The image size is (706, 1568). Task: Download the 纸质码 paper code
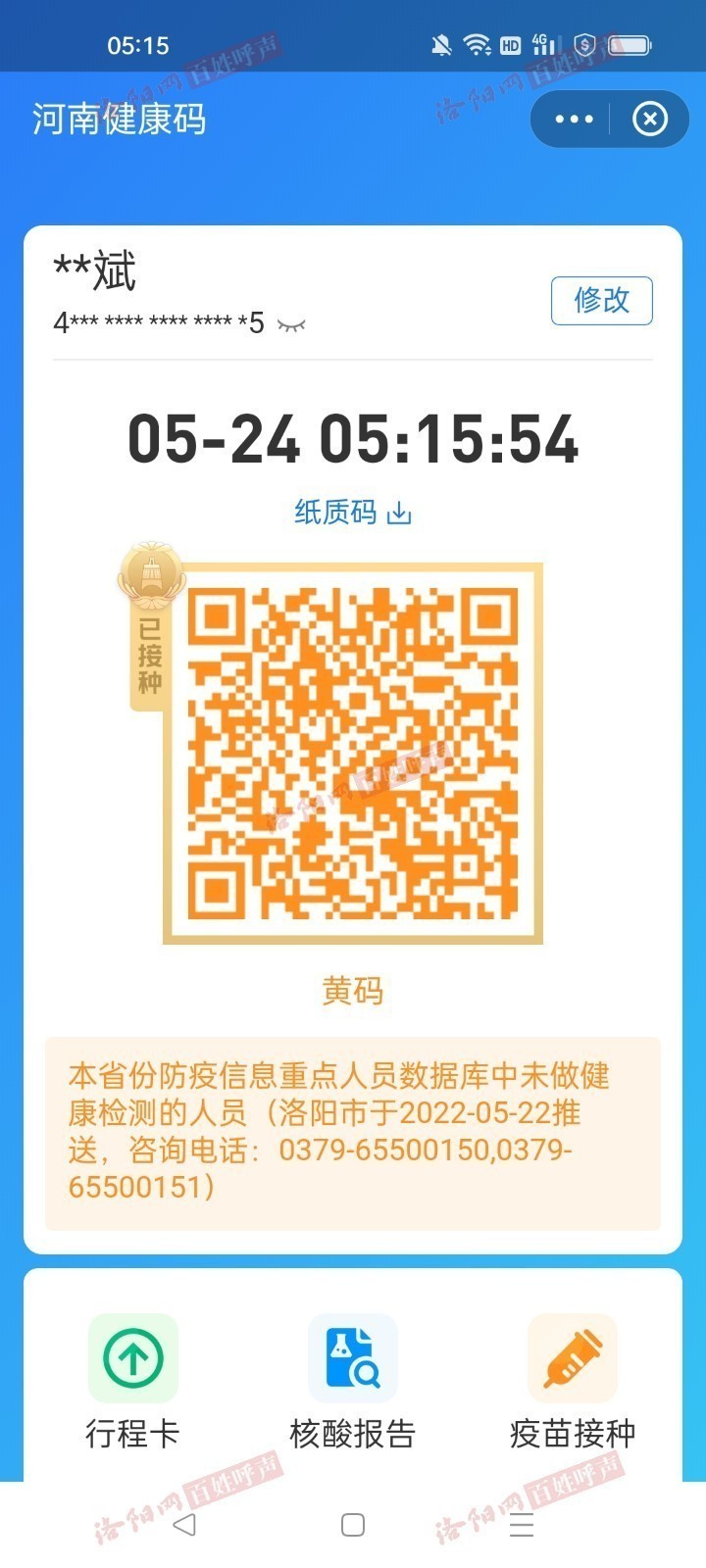[x=353, y=513]
